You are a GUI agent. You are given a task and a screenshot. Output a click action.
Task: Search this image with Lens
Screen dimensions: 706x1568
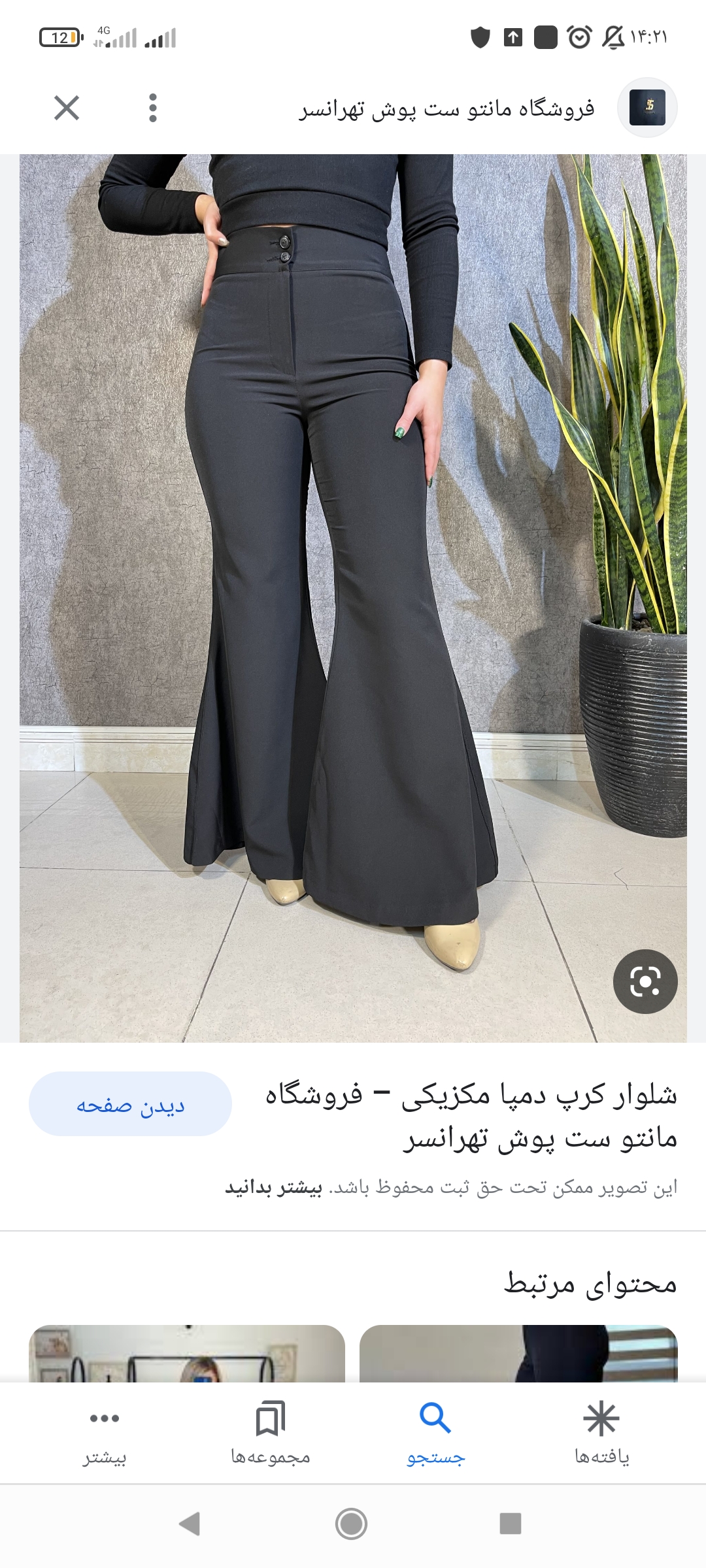645,981
